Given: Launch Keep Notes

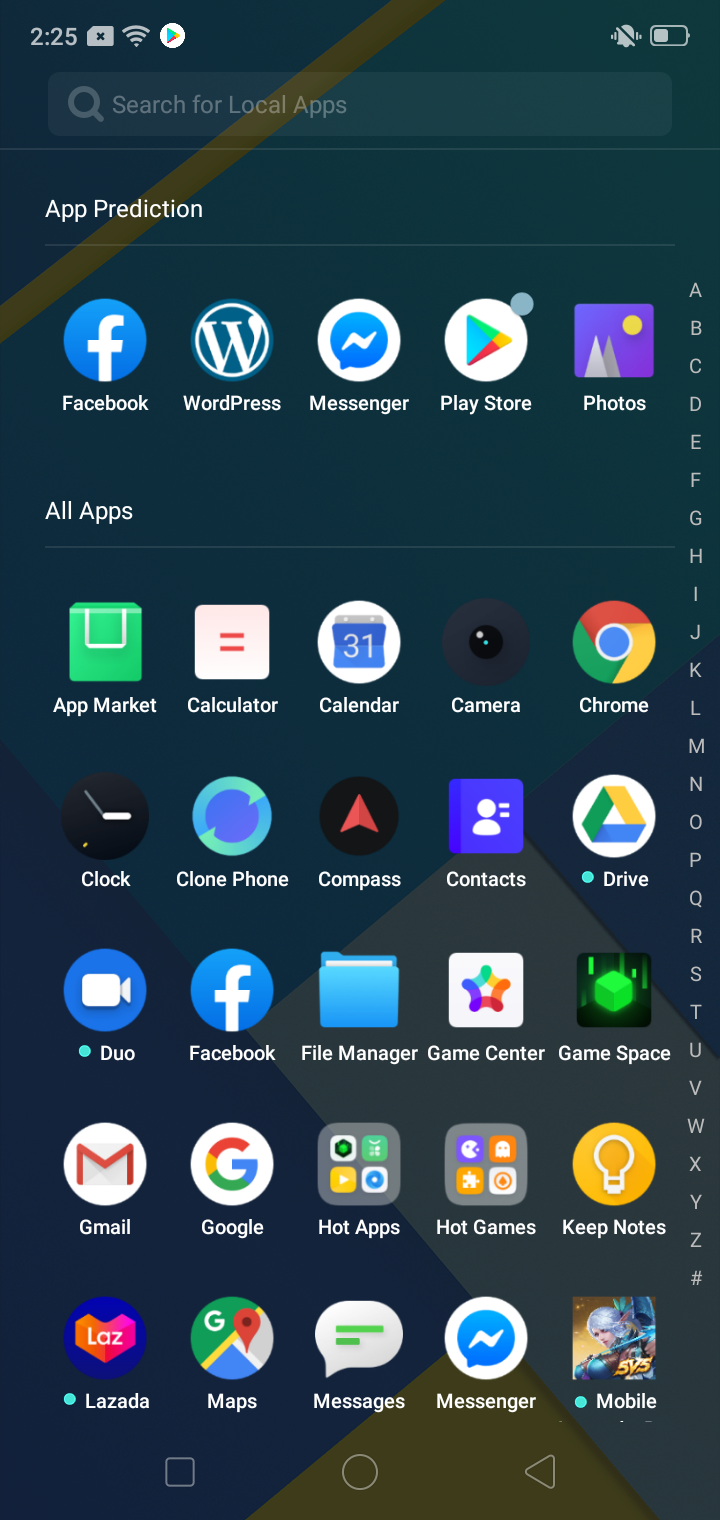Looking at the screenshot, I should tap(613, 1165).
